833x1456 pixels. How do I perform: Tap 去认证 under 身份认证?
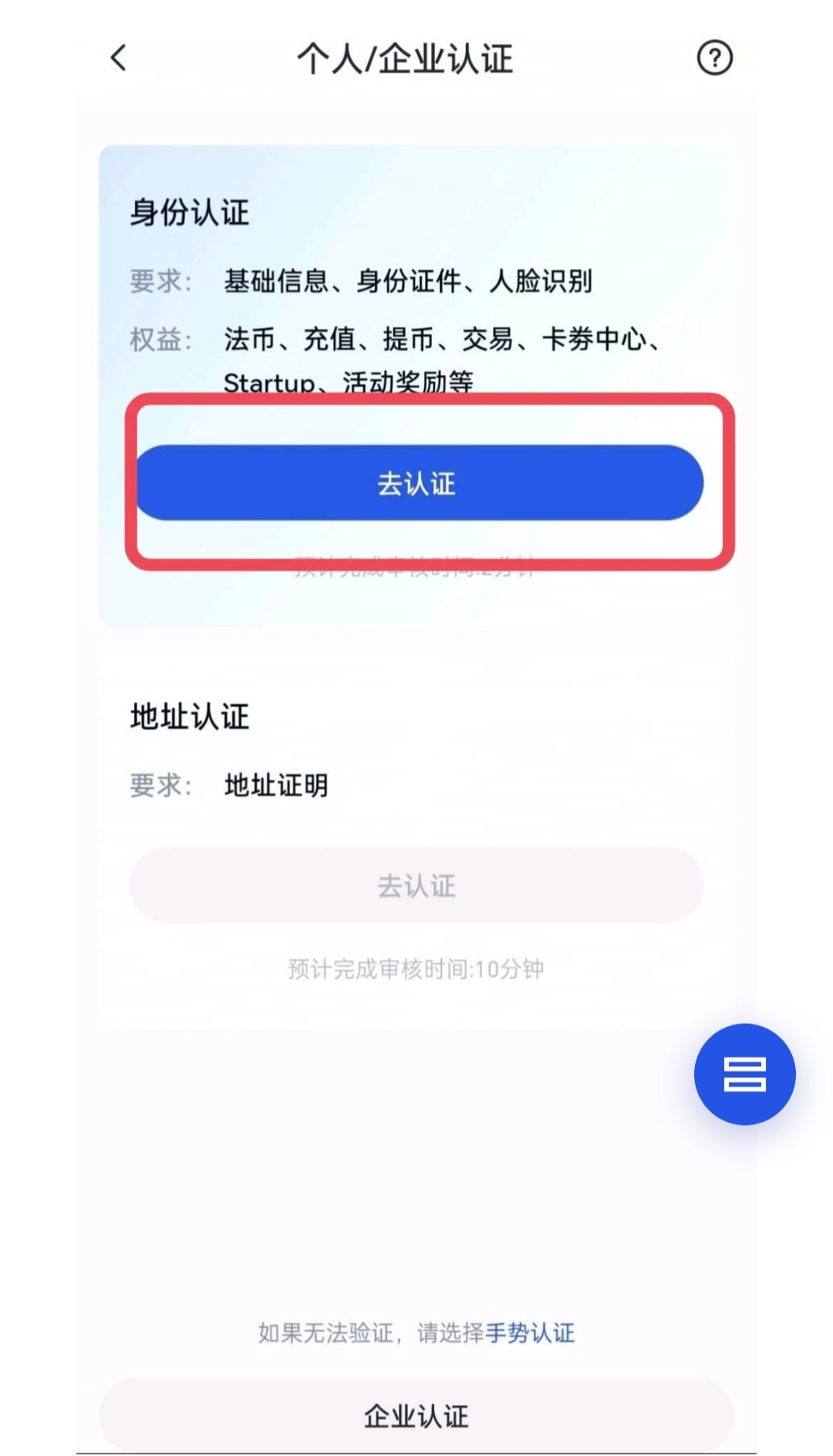417,483
